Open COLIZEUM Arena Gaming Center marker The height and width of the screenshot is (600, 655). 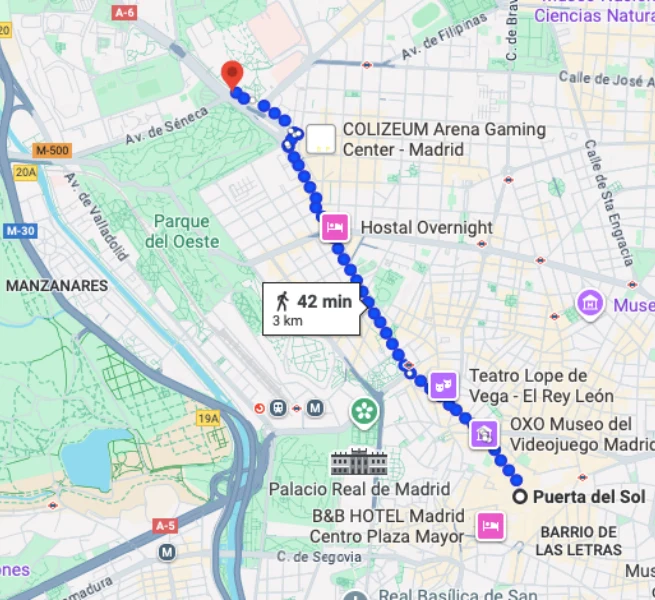321,139
